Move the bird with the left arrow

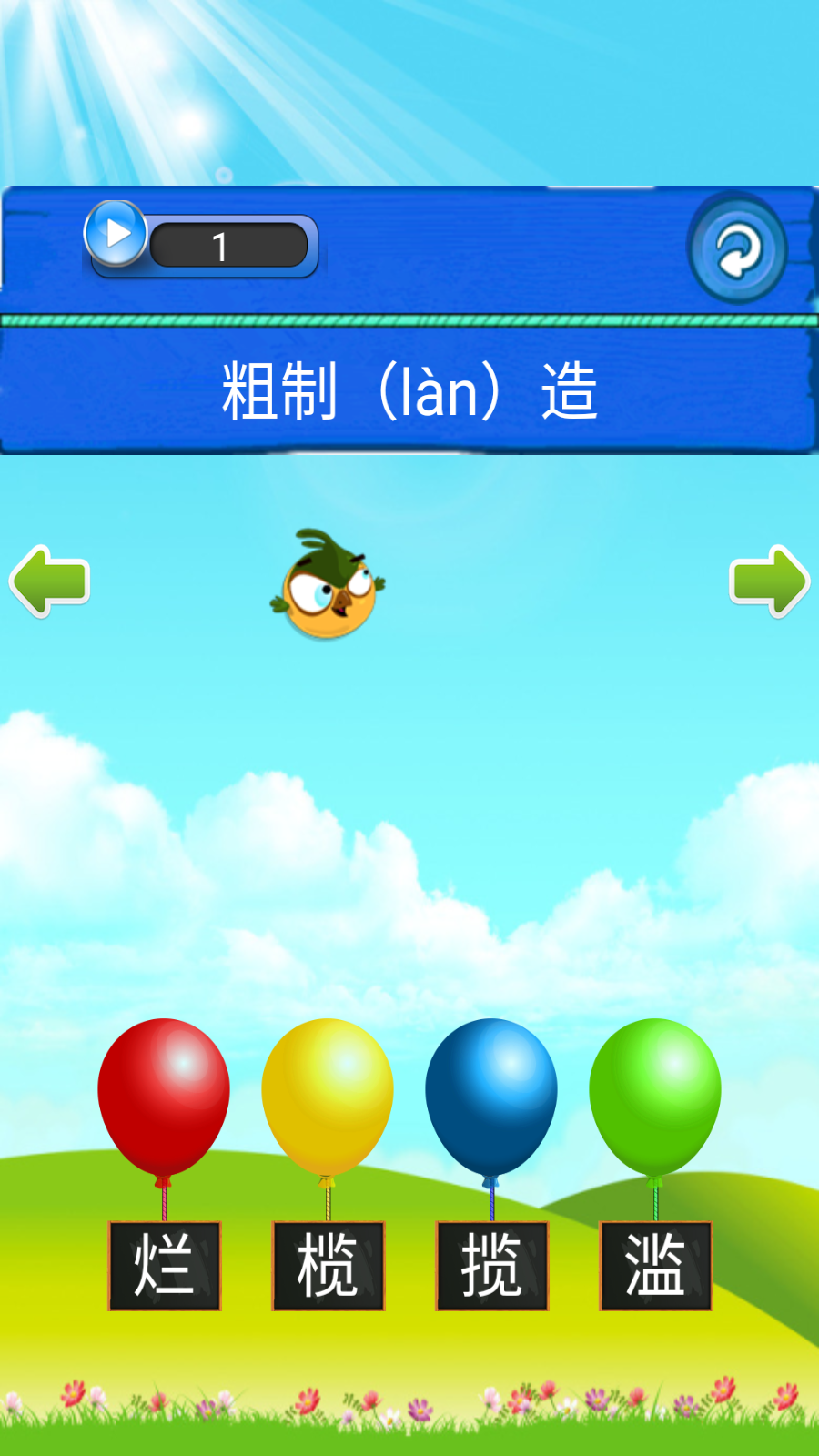50,581
